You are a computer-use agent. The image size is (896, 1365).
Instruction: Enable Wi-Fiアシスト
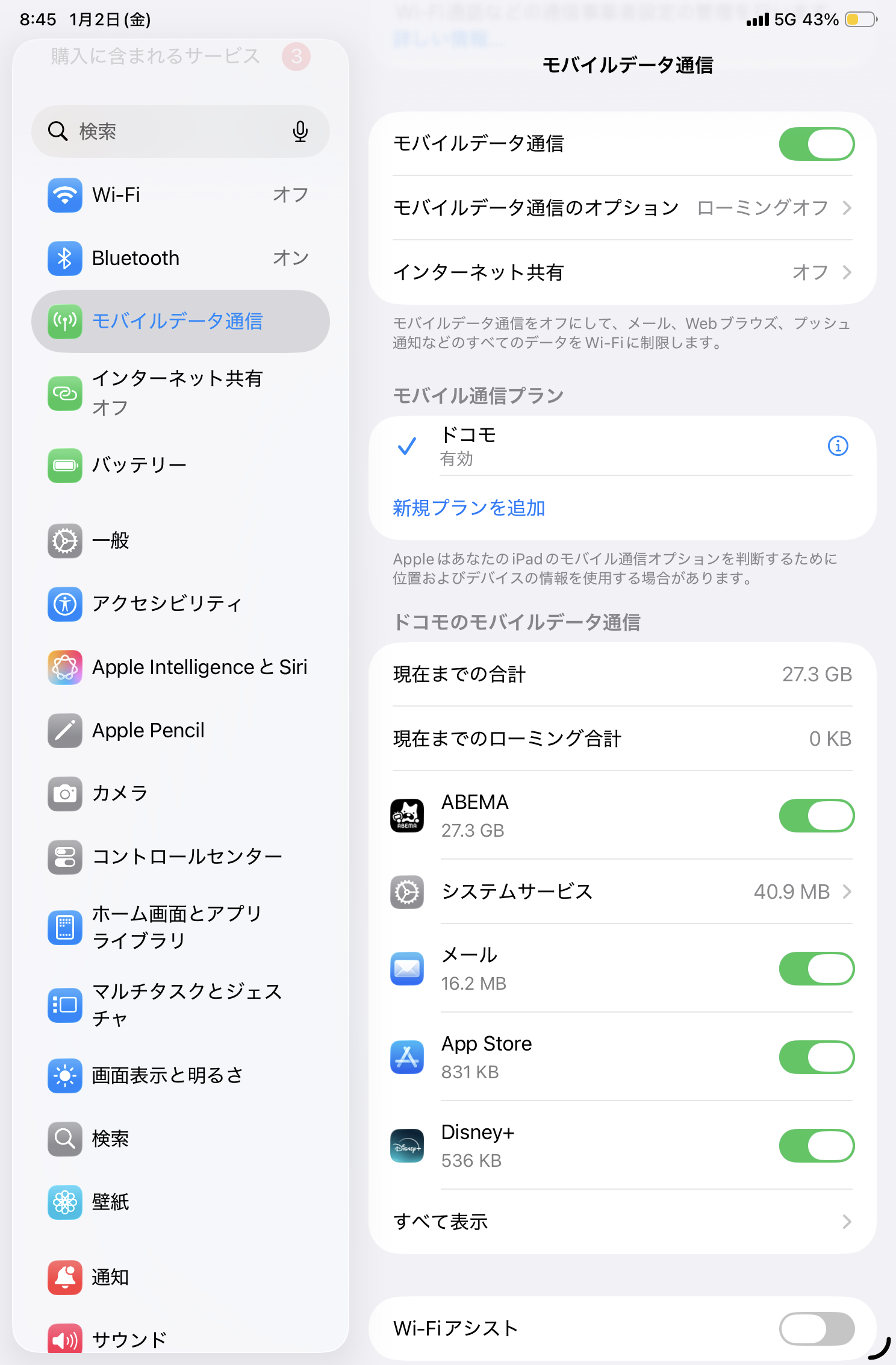[x=816, y=1328]
